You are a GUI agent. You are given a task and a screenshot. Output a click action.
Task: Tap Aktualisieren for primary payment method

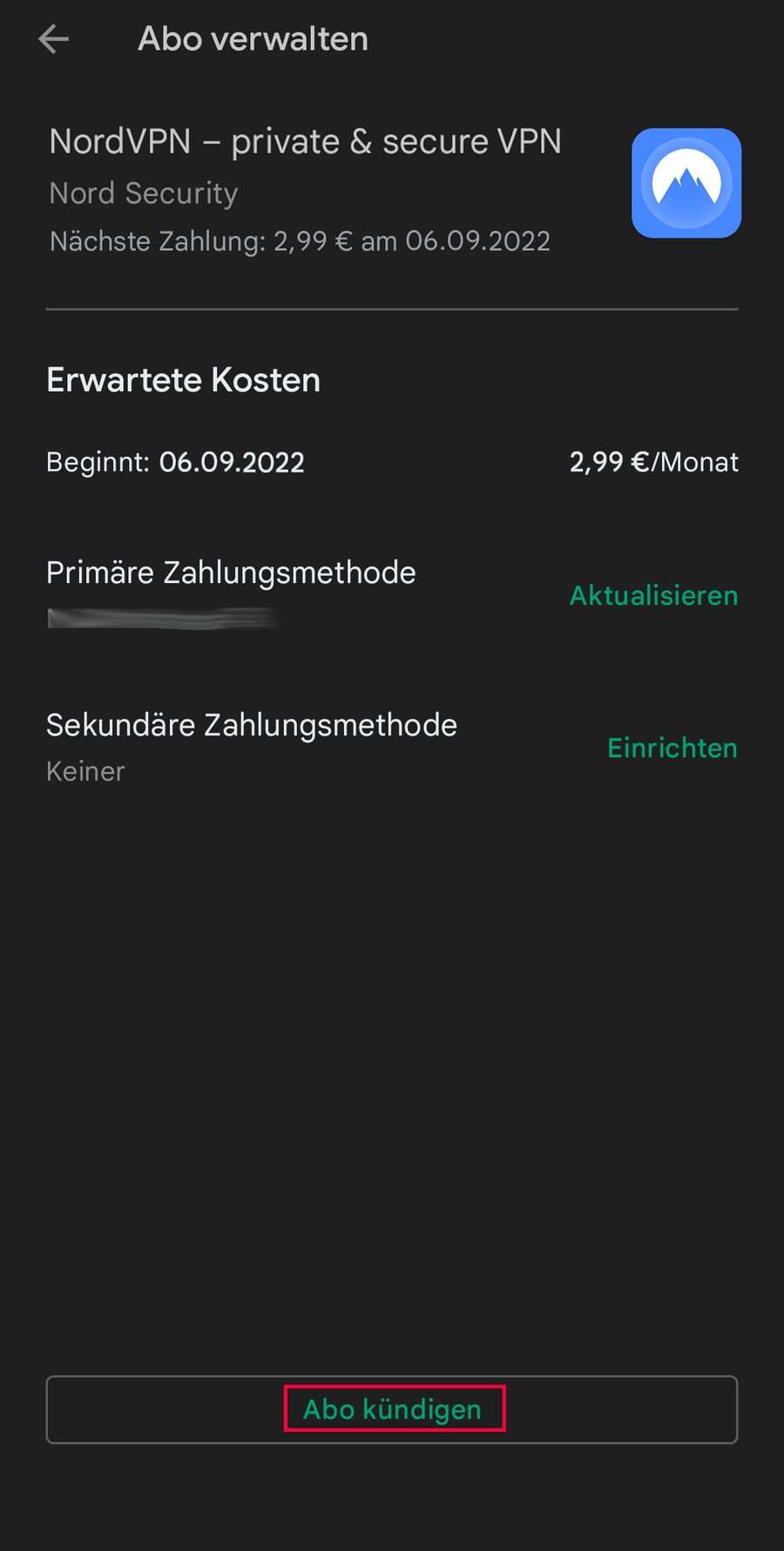click(653, 596)
